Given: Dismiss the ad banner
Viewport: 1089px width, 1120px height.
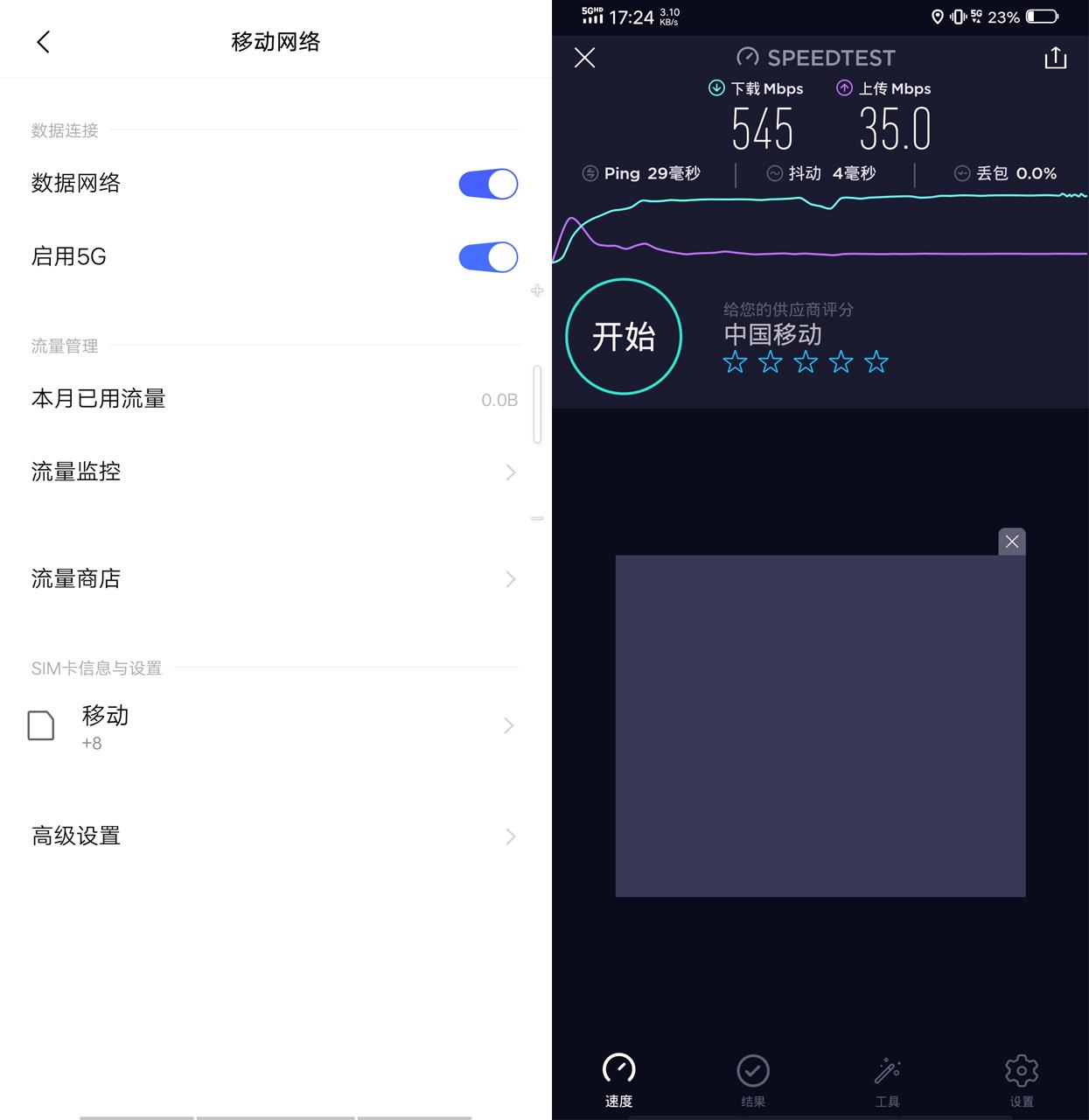Looking at the screenshot, I should (1011, 542).
